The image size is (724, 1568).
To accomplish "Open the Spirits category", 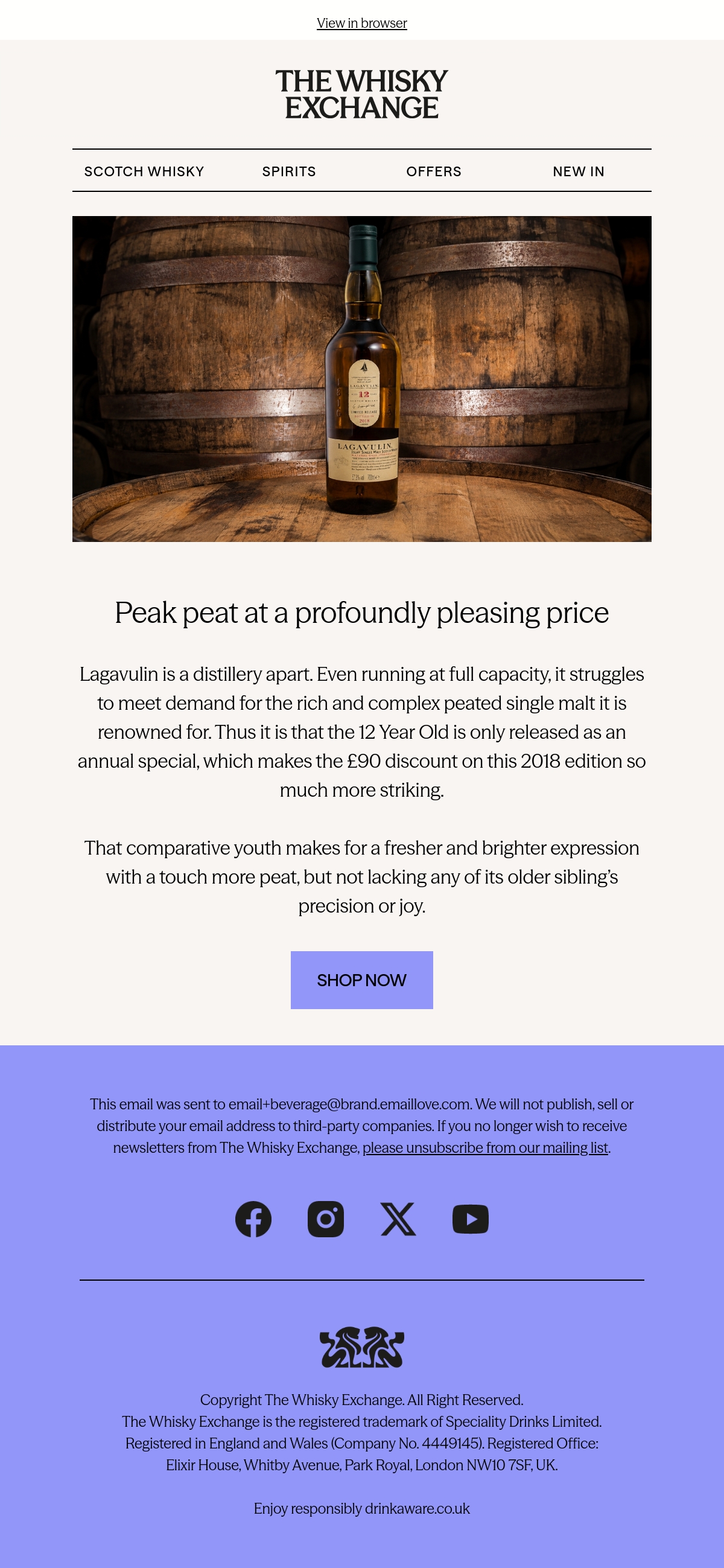I will click(x=289, y=171).
